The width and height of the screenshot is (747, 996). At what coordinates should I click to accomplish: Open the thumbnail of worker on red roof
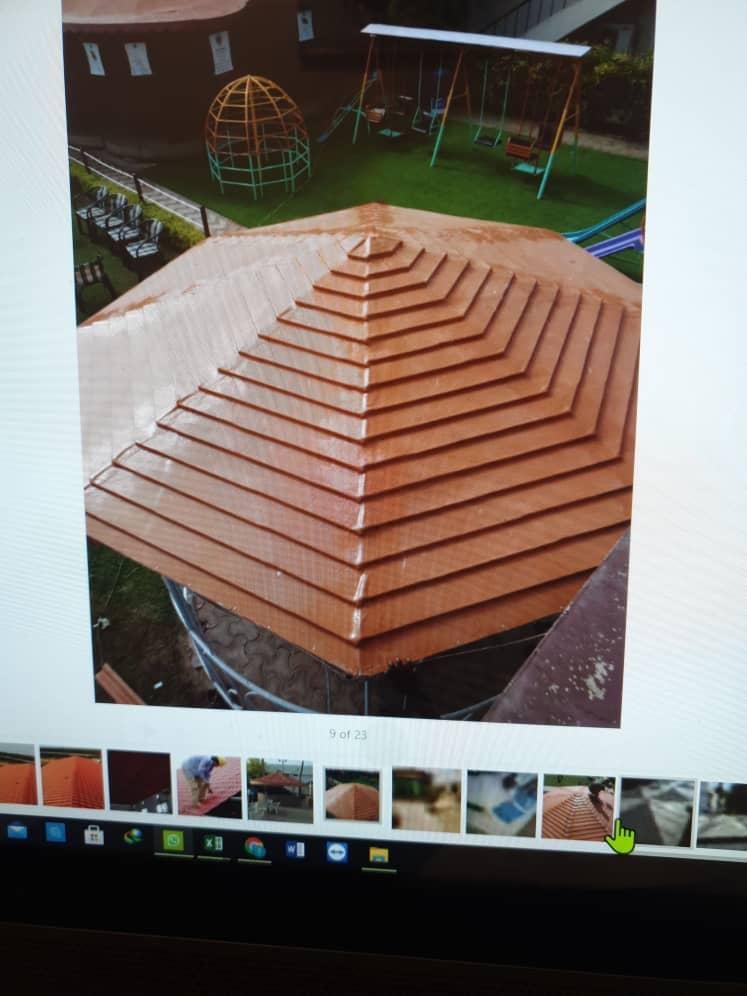pyautogui.click(x=208, y=787)
